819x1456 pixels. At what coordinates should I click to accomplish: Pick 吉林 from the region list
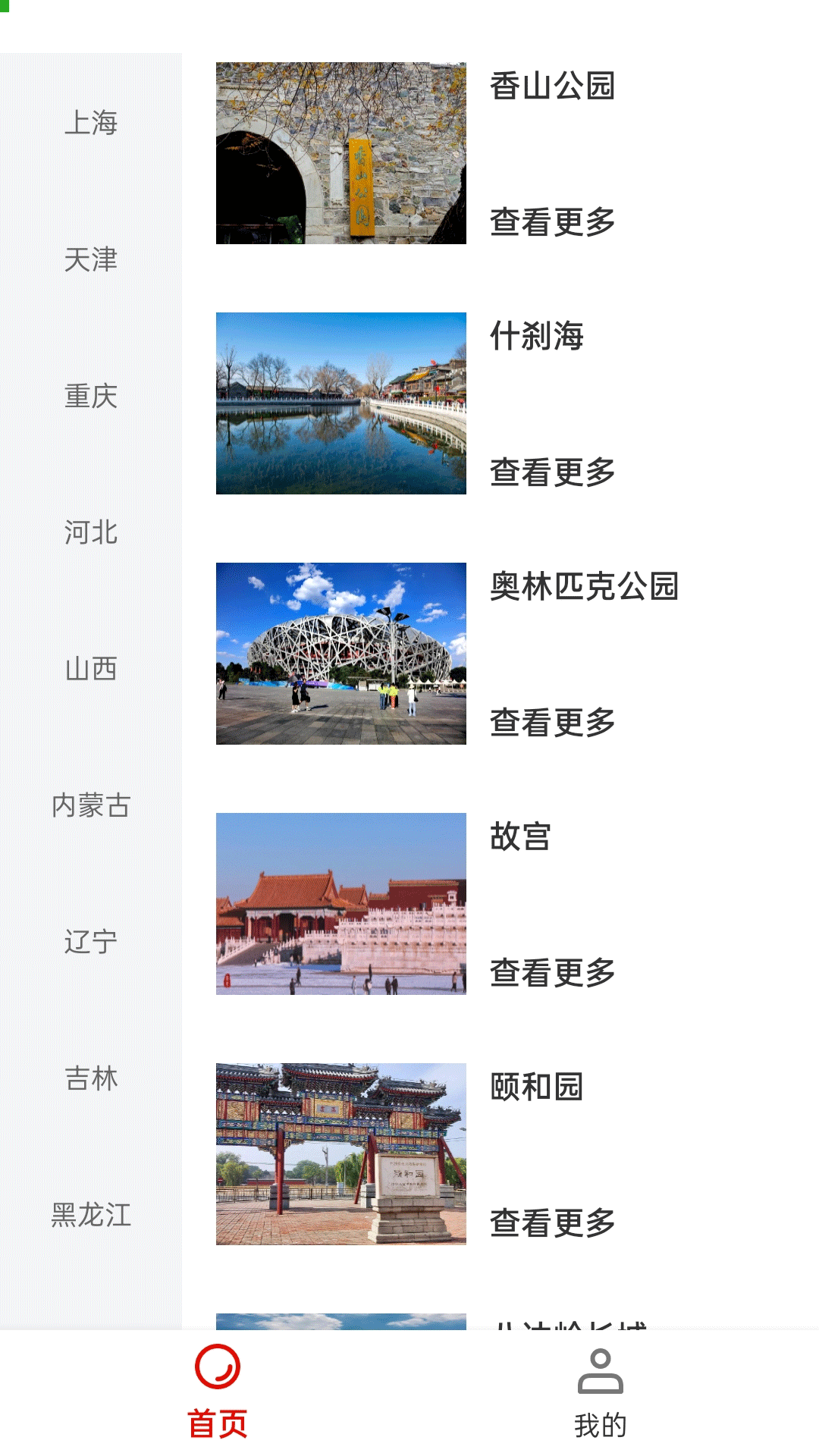click(91, 1078)
